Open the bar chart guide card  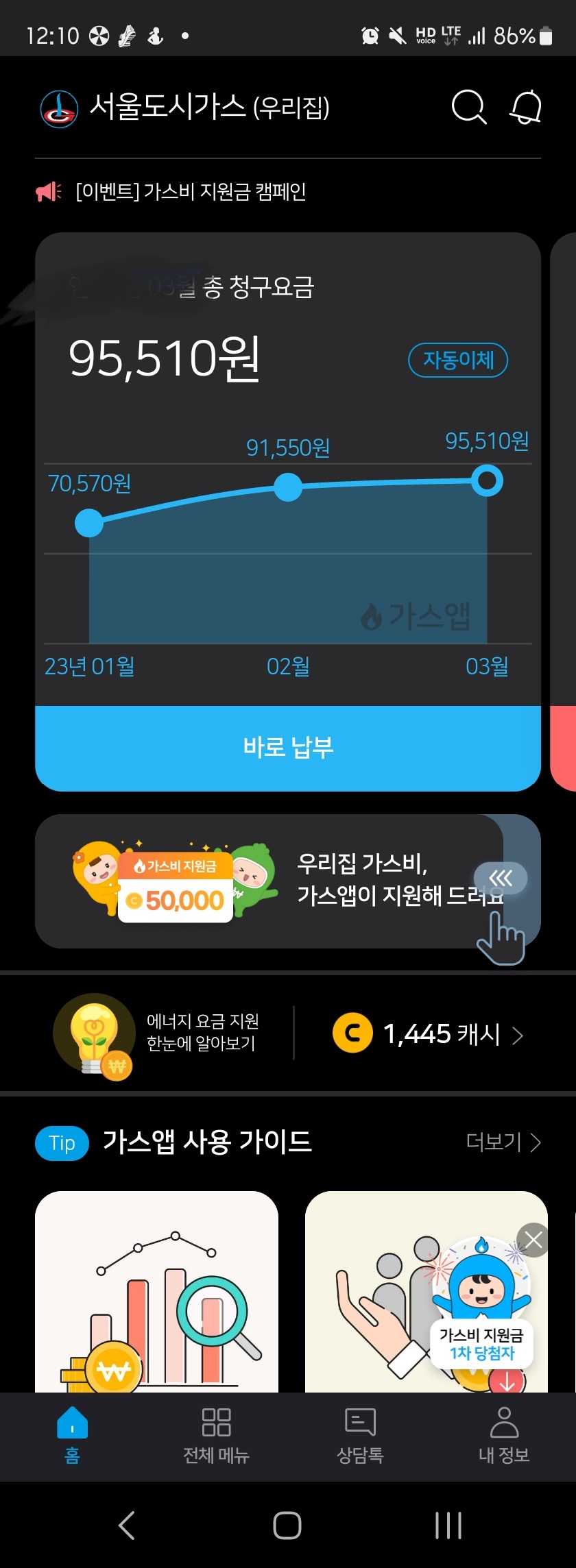(156, 1292)
